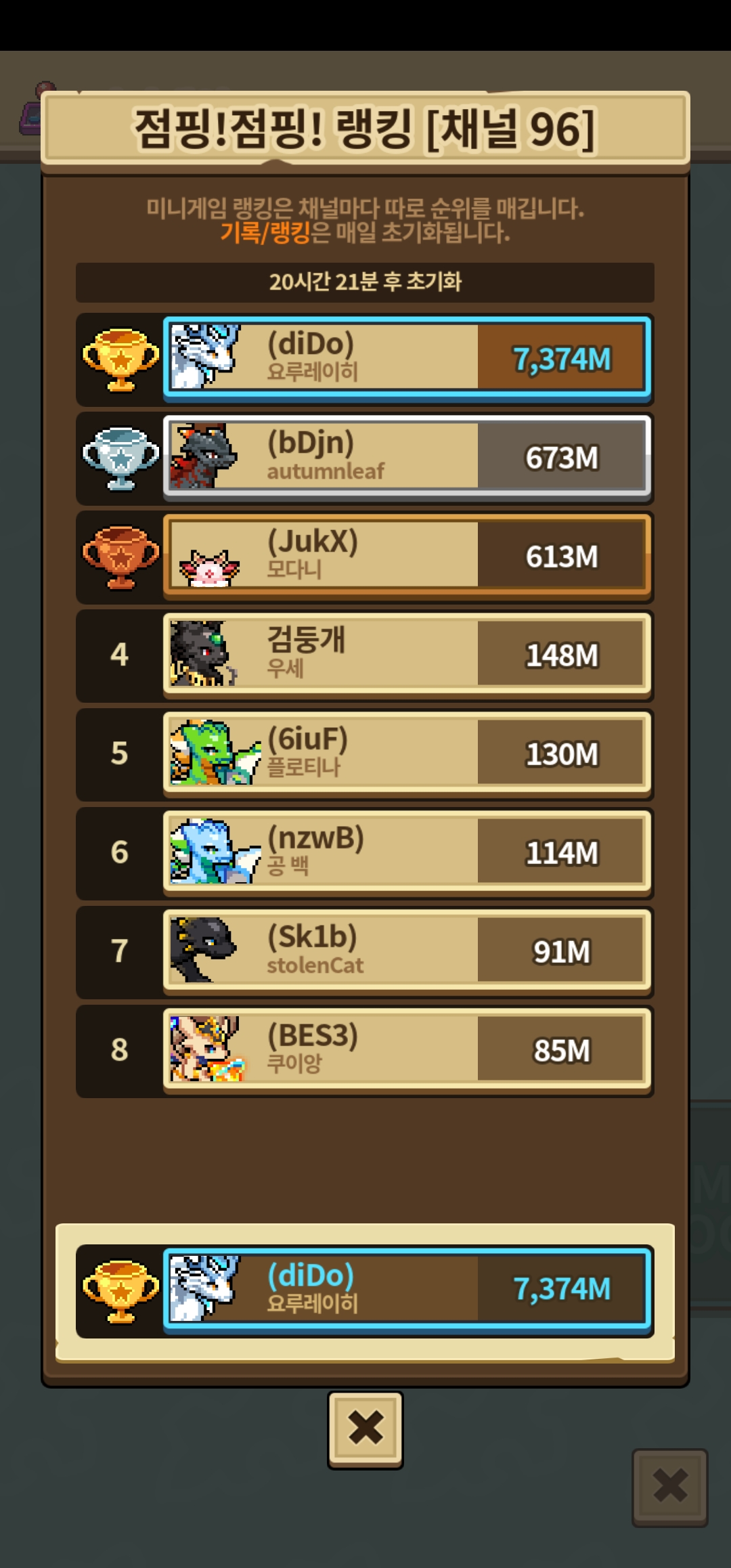Select third-place JukX ranking row
Image resolution: width=731 pixels, height=1568 pixels.
(407, 555)
